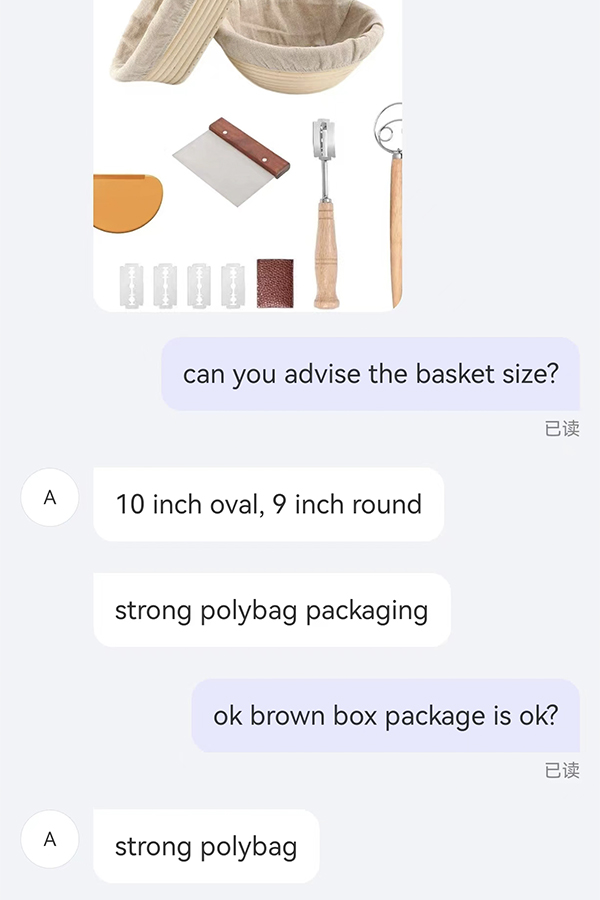Tap the avatar beside "10 inch oval" message
The height and width of the screenshot is (900, 600).
[x=50, y=497]
